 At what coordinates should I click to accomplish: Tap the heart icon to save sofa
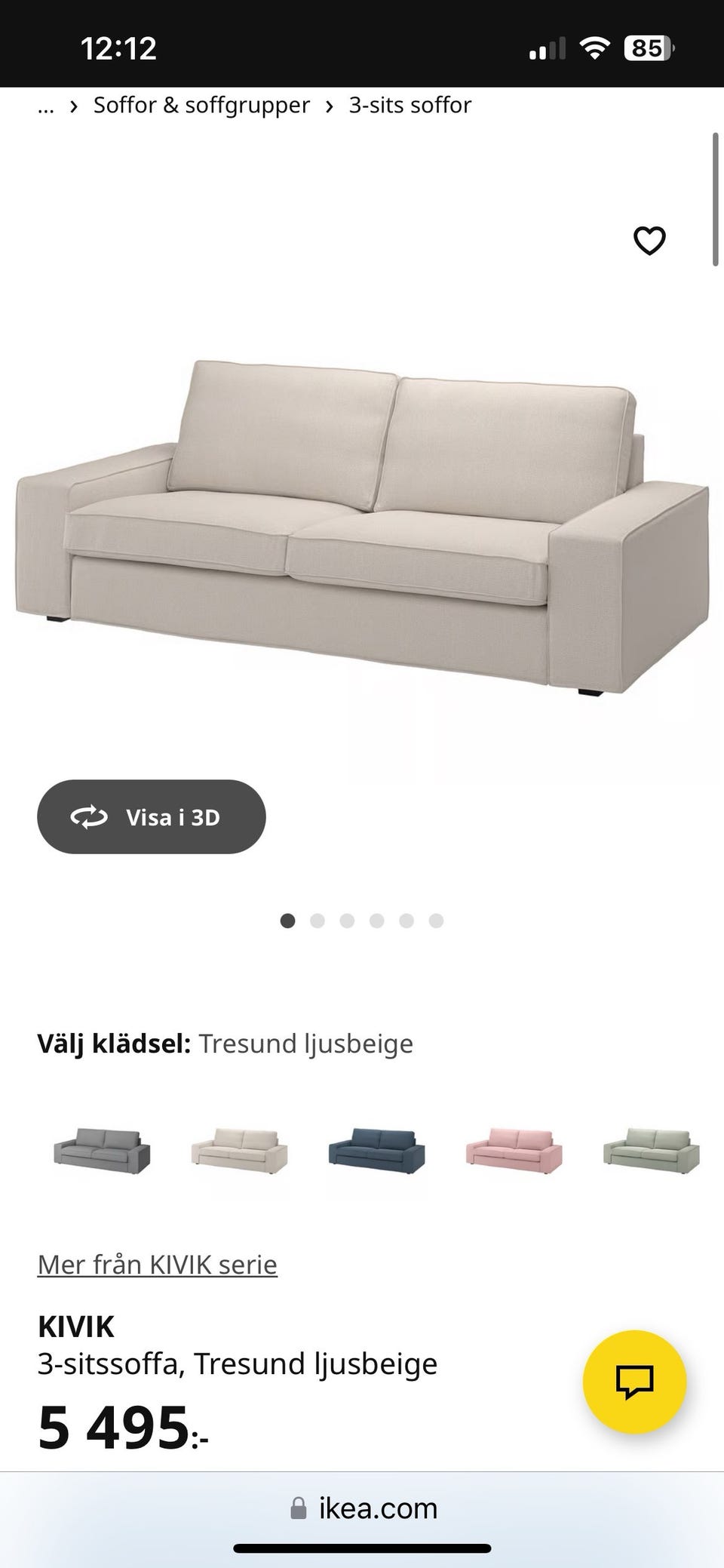649,240
